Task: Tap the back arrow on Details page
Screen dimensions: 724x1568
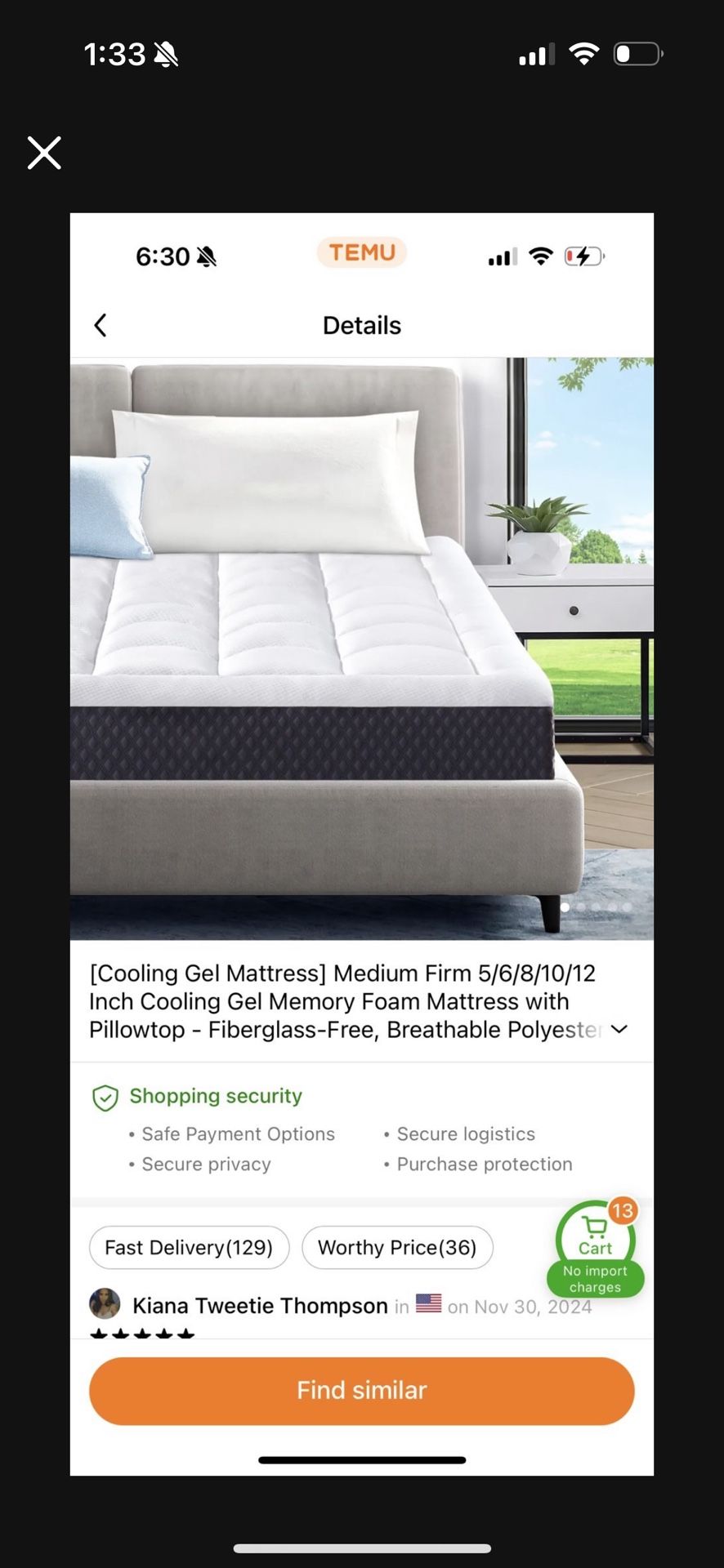Action: pos(101,325)
